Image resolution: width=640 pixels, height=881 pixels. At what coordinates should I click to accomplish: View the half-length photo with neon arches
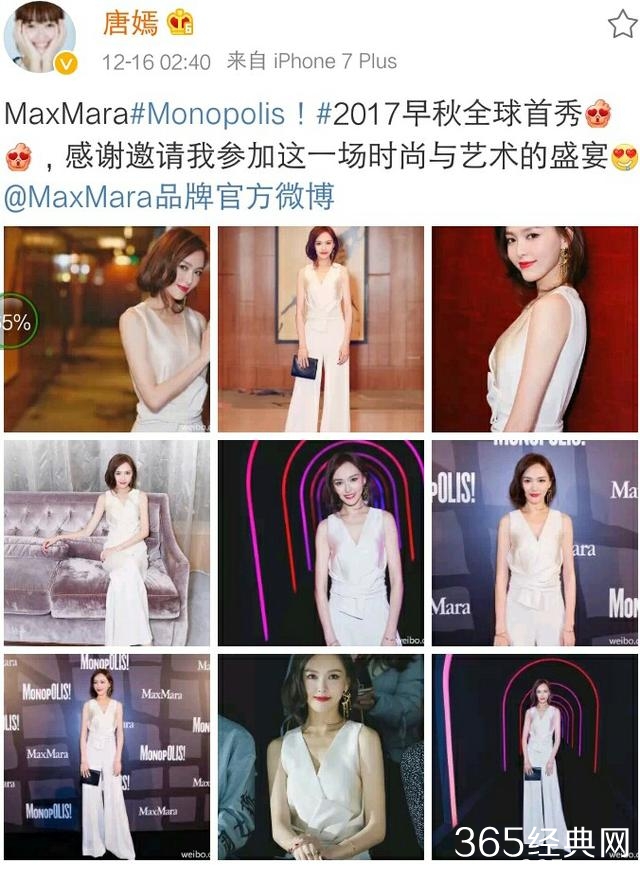321,542
